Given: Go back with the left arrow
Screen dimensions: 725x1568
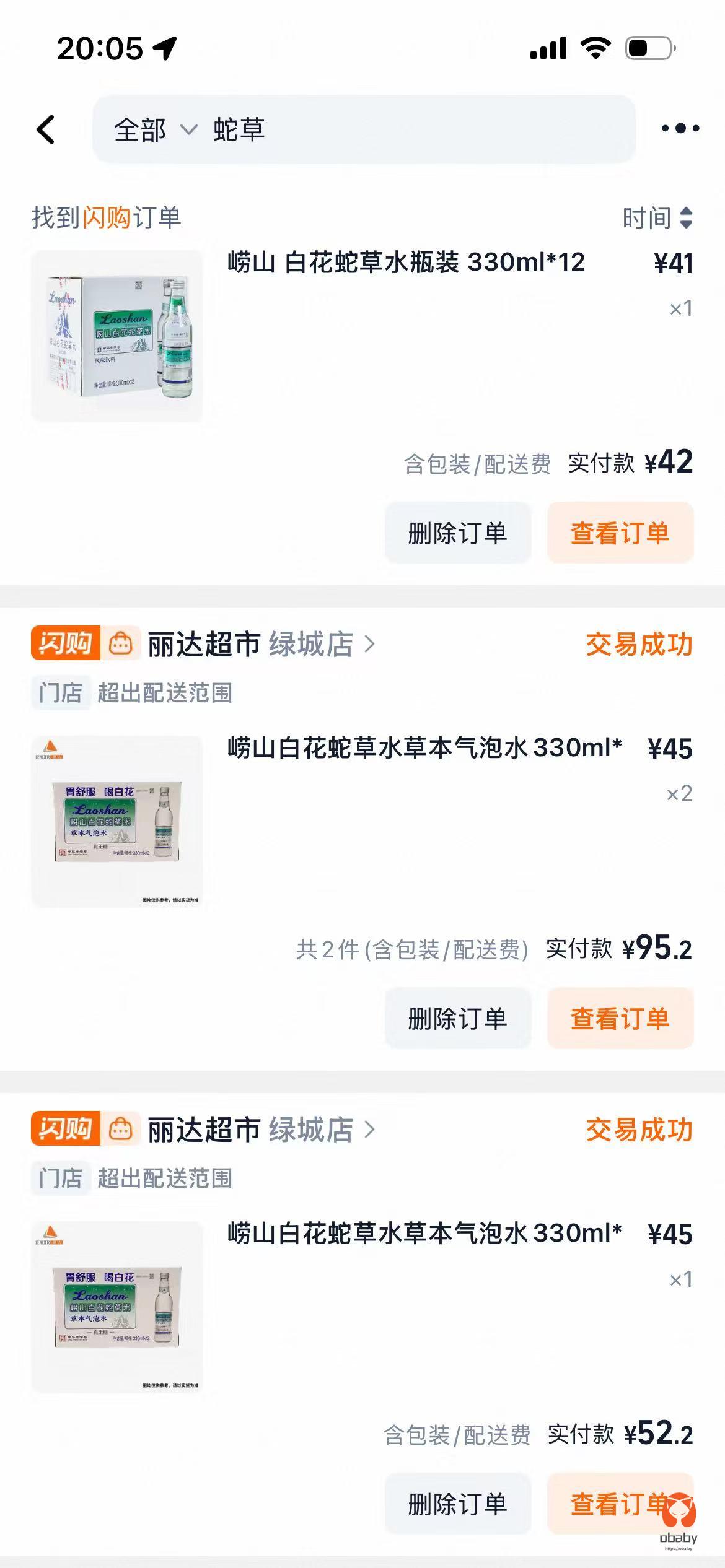Looking at the screenshot, I should click(46, 129).
